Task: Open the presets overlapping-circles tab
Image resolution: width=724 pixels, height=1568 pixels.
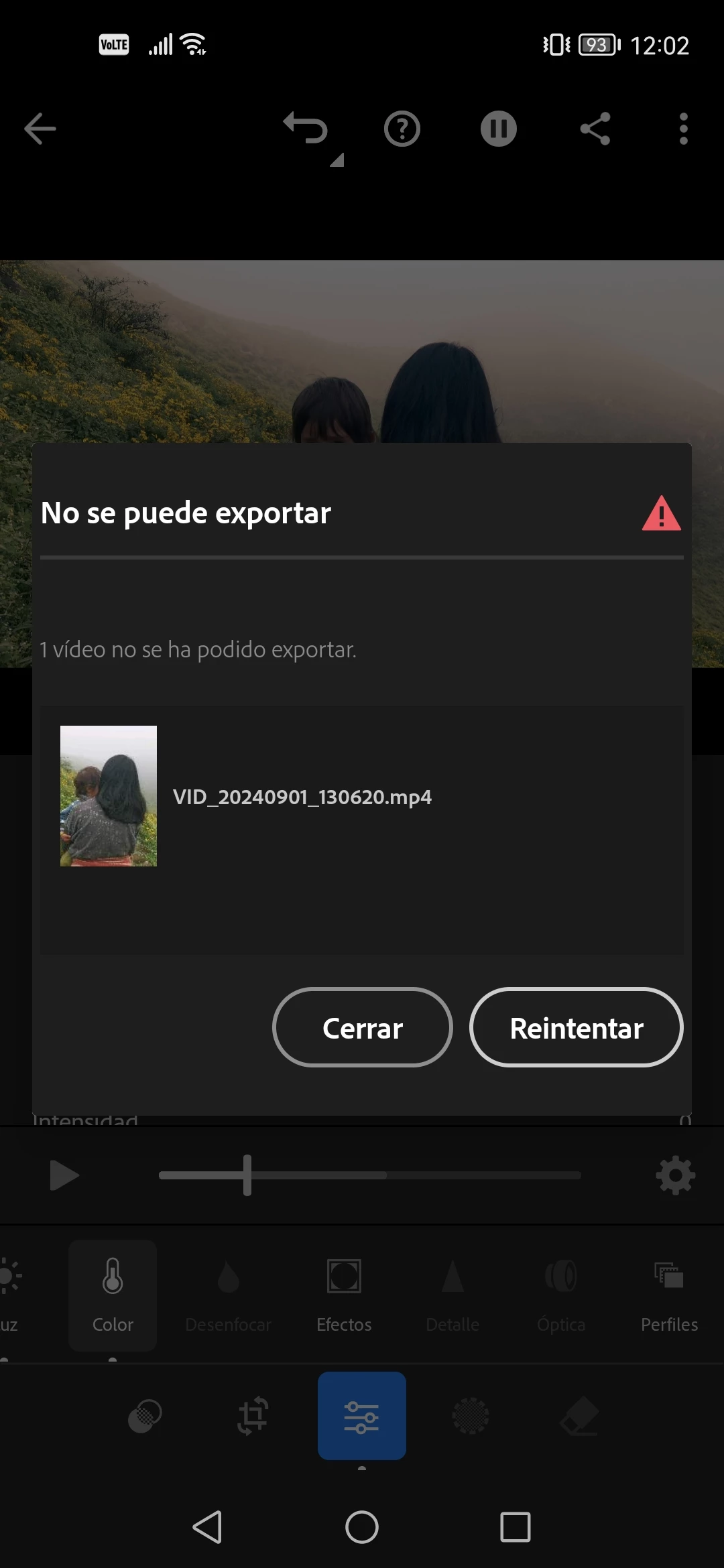Action: point(145,1415)
